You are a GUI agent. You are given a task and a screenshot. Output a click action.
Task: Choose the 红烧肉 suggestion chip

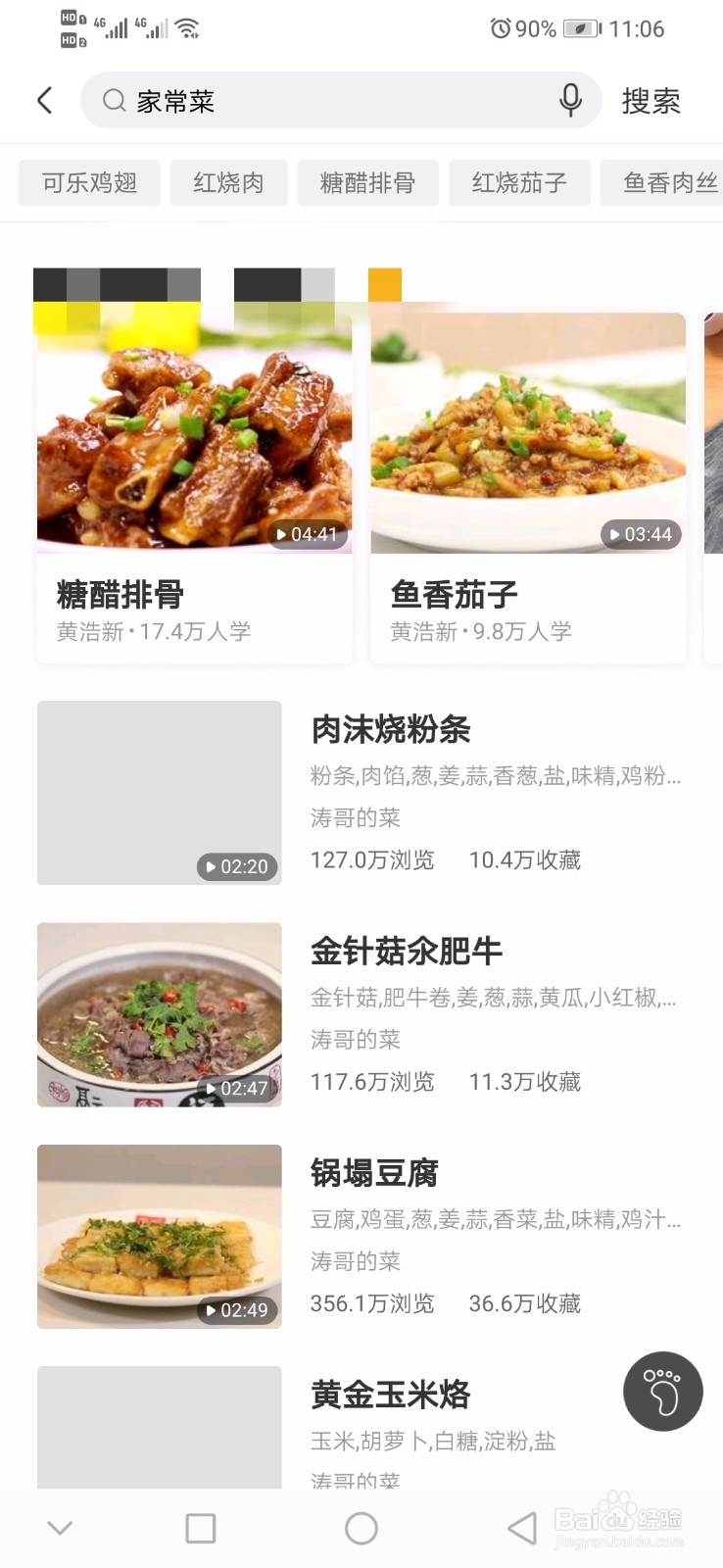tap(228, 183)
